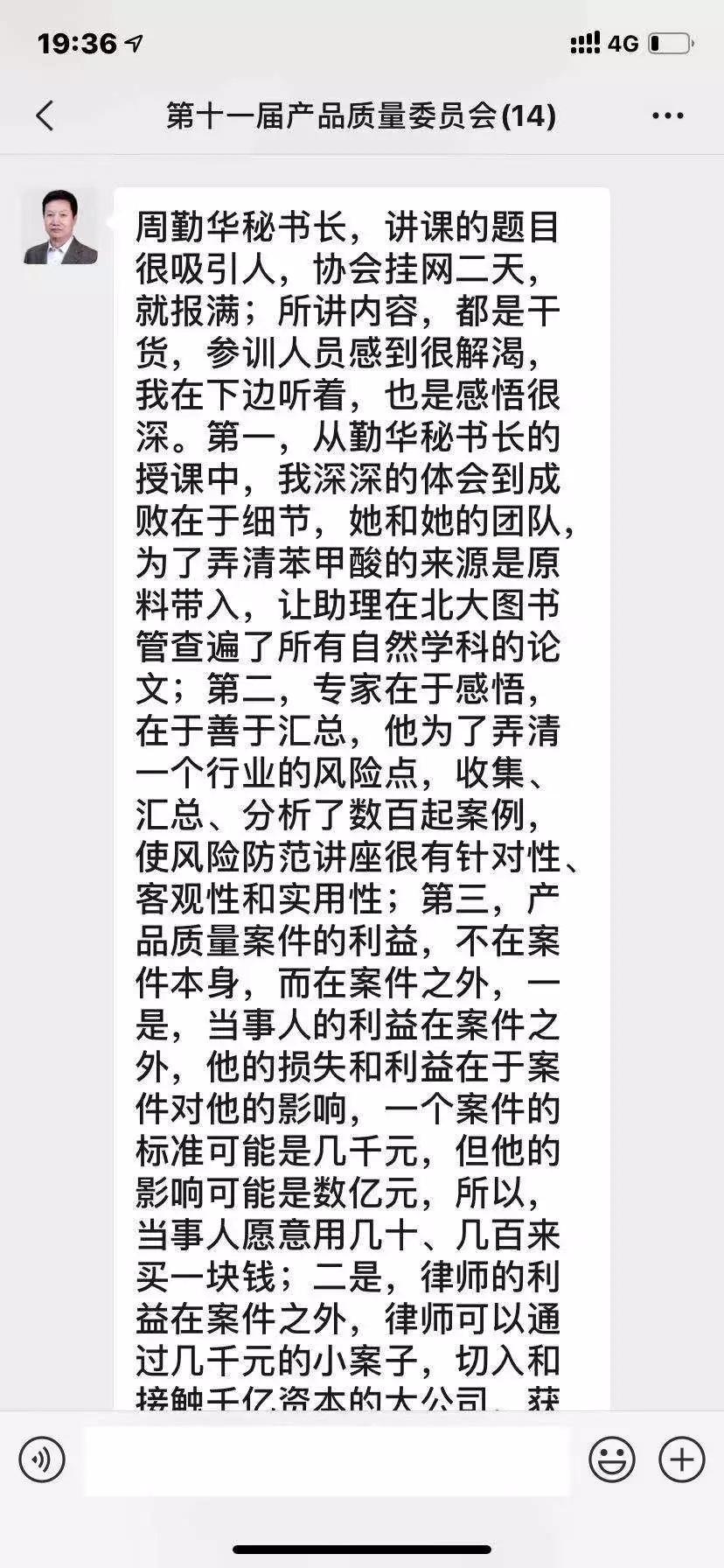
Task: Switch to voice message input
Action: [42, 1459]
